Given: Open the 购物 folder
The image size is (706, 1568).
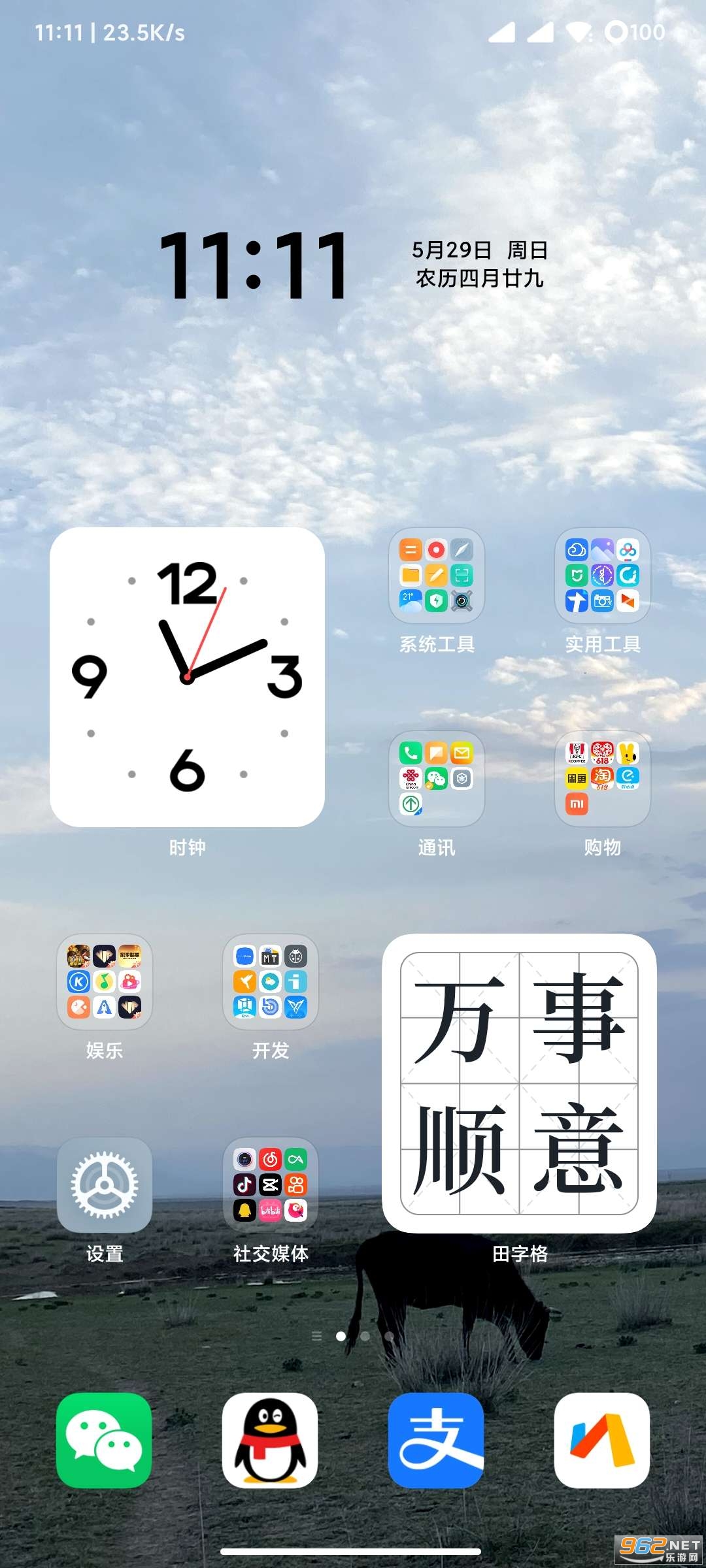Looking at the screenshot, I should (x=602, y=779).
